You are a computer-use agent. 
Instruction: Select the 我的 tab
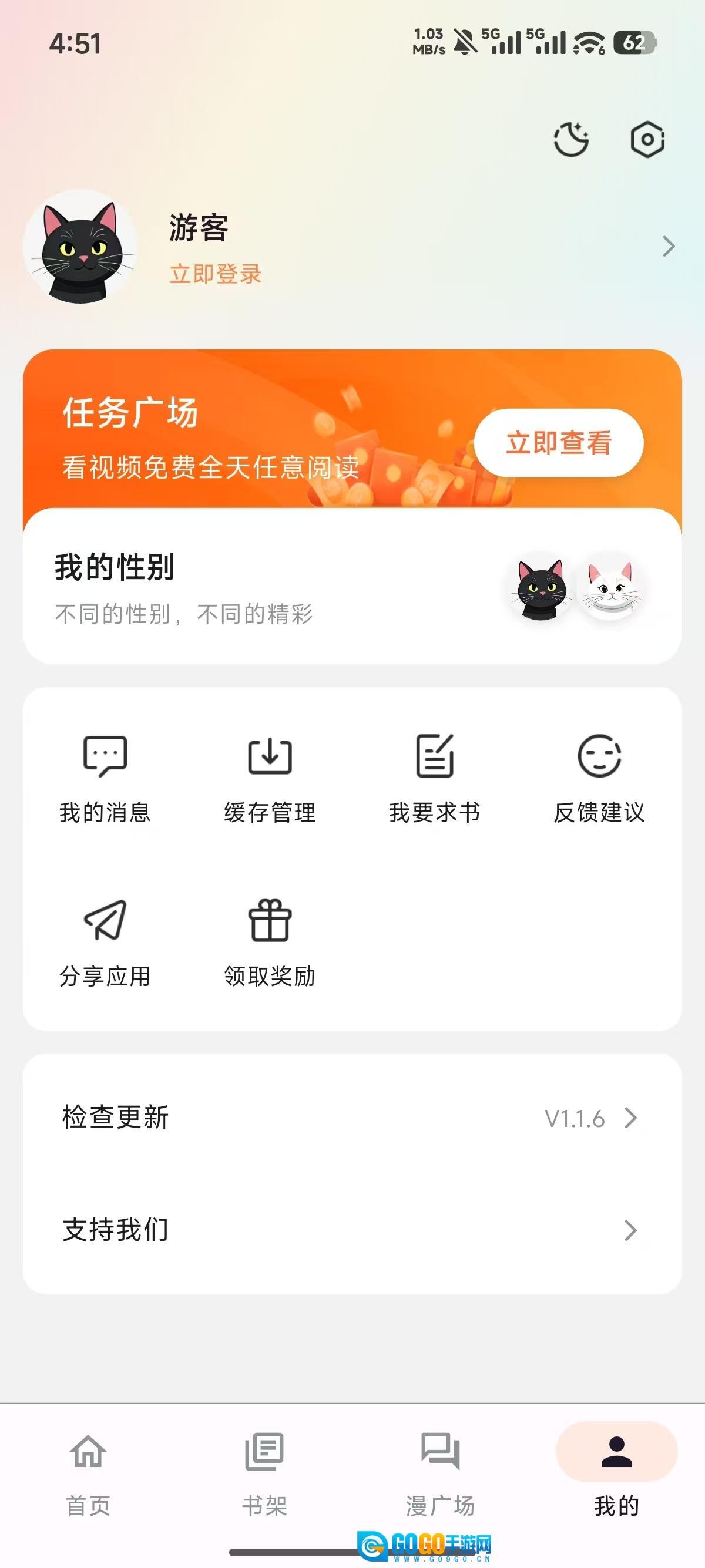pyautogui.click(x=616, y=1474)
